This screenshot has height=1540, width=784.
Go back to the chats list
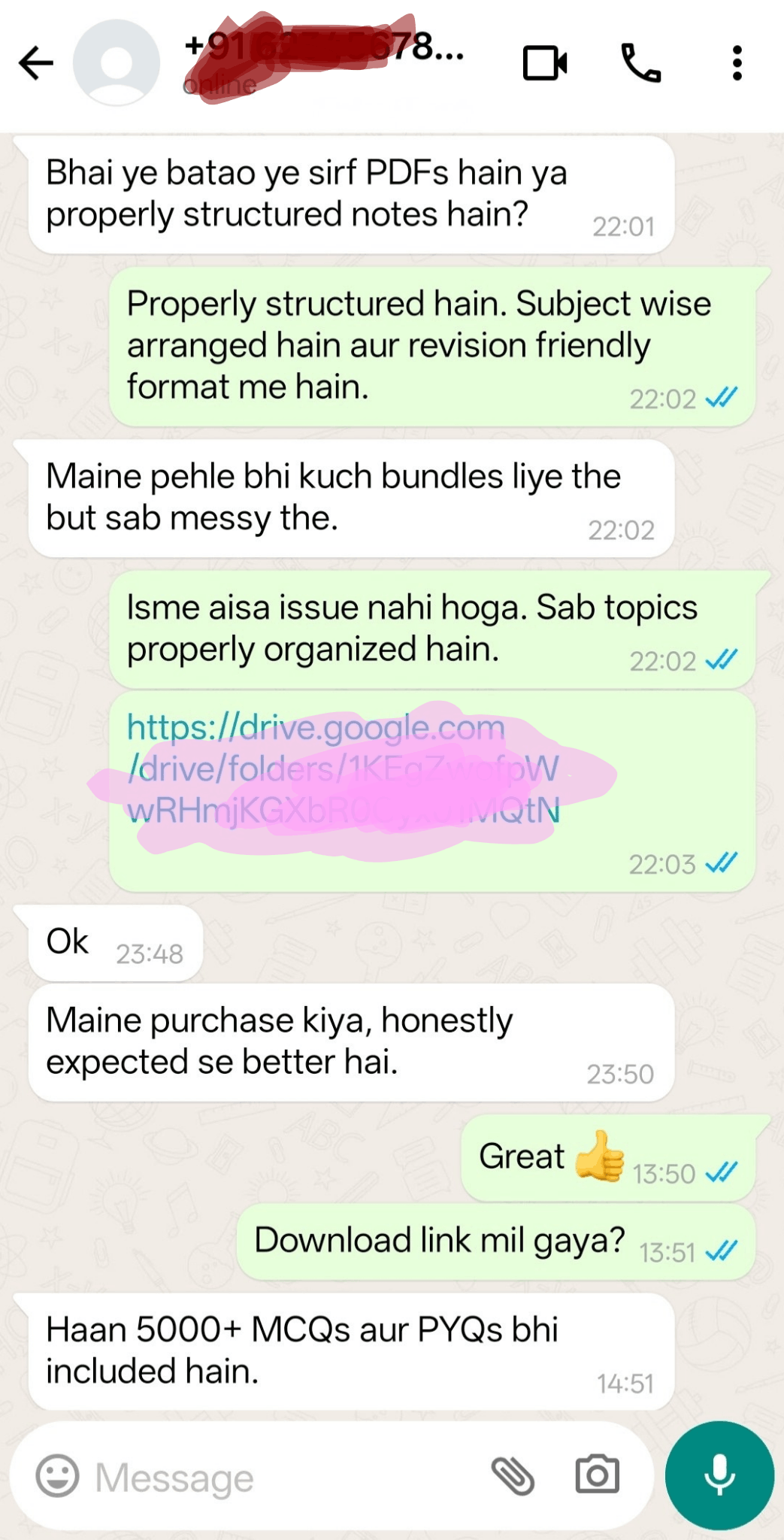36,62
